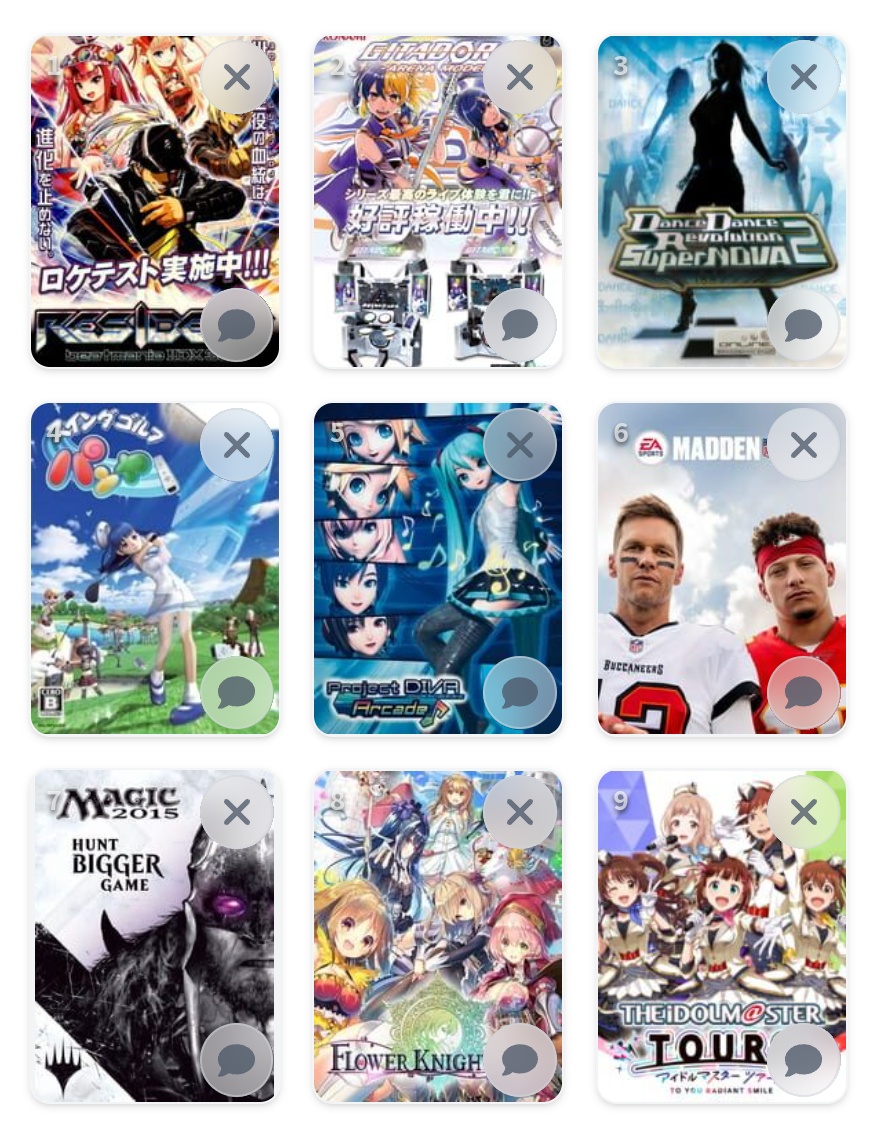Image resolution: width=878 pixels, height=1135 pixels.
Task: Open the comment bubble on Flower Knight Girl
Action: [520, 1060]
